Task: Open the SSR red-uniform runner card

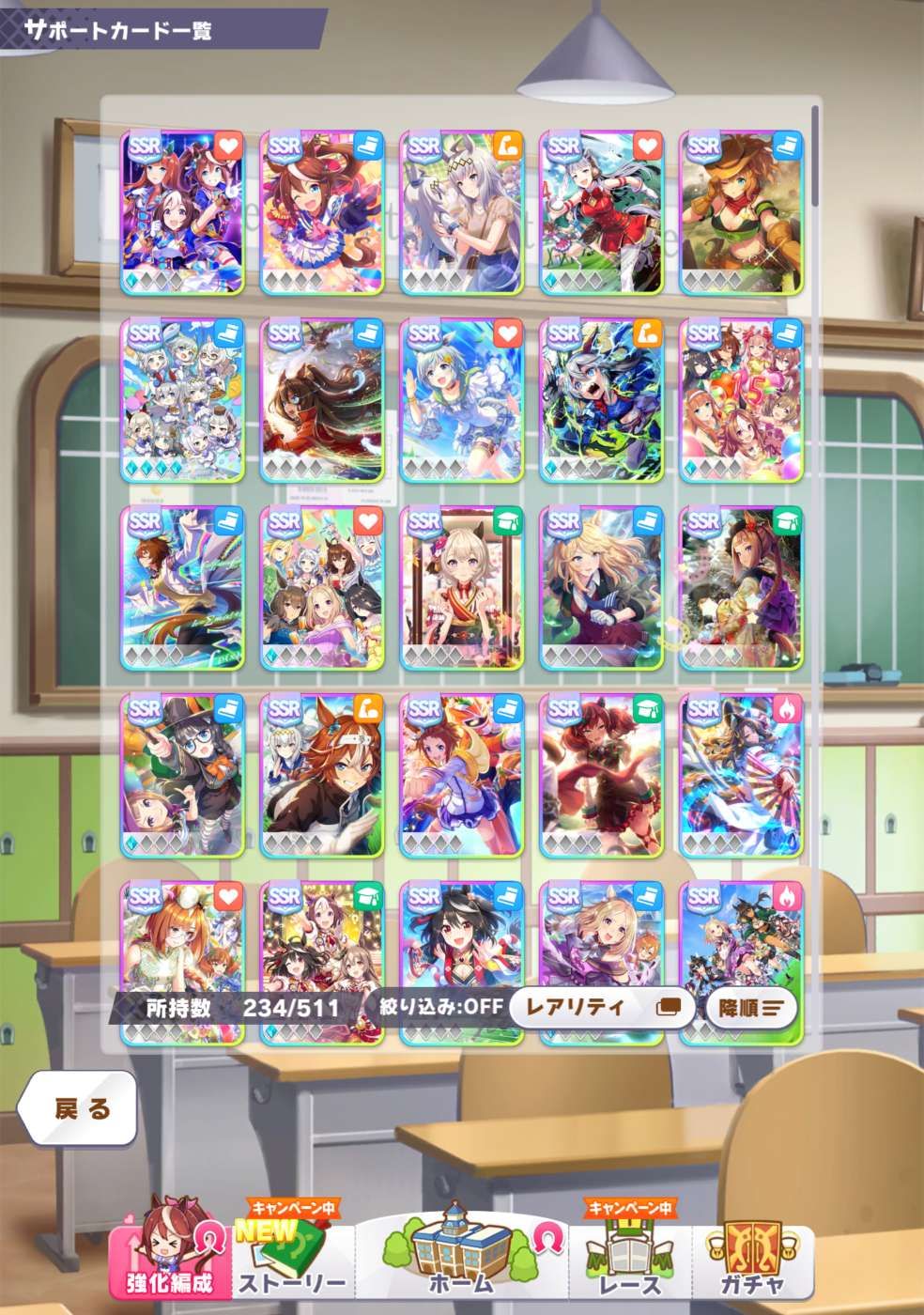Action: pos(601,213)
